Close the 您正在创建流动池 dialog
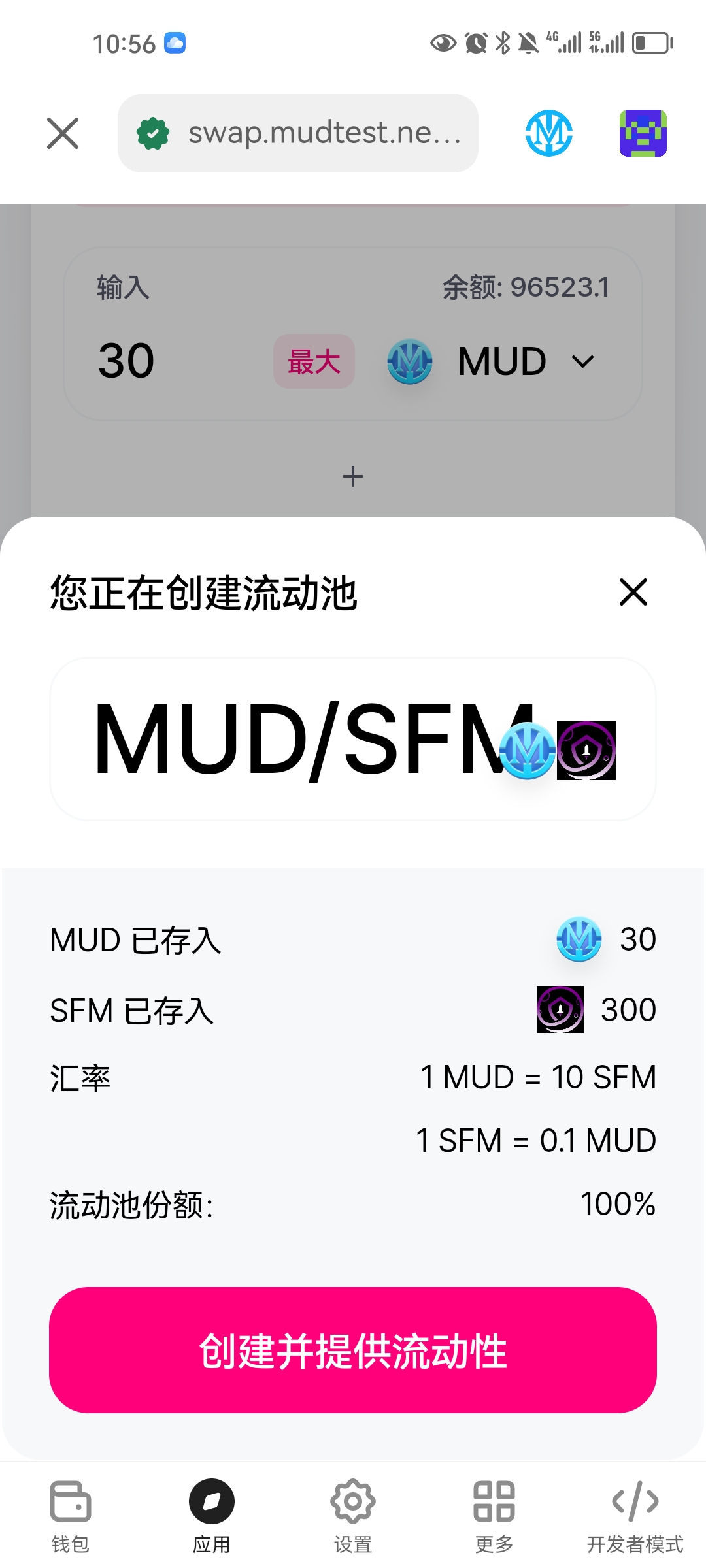 point(631,593)
